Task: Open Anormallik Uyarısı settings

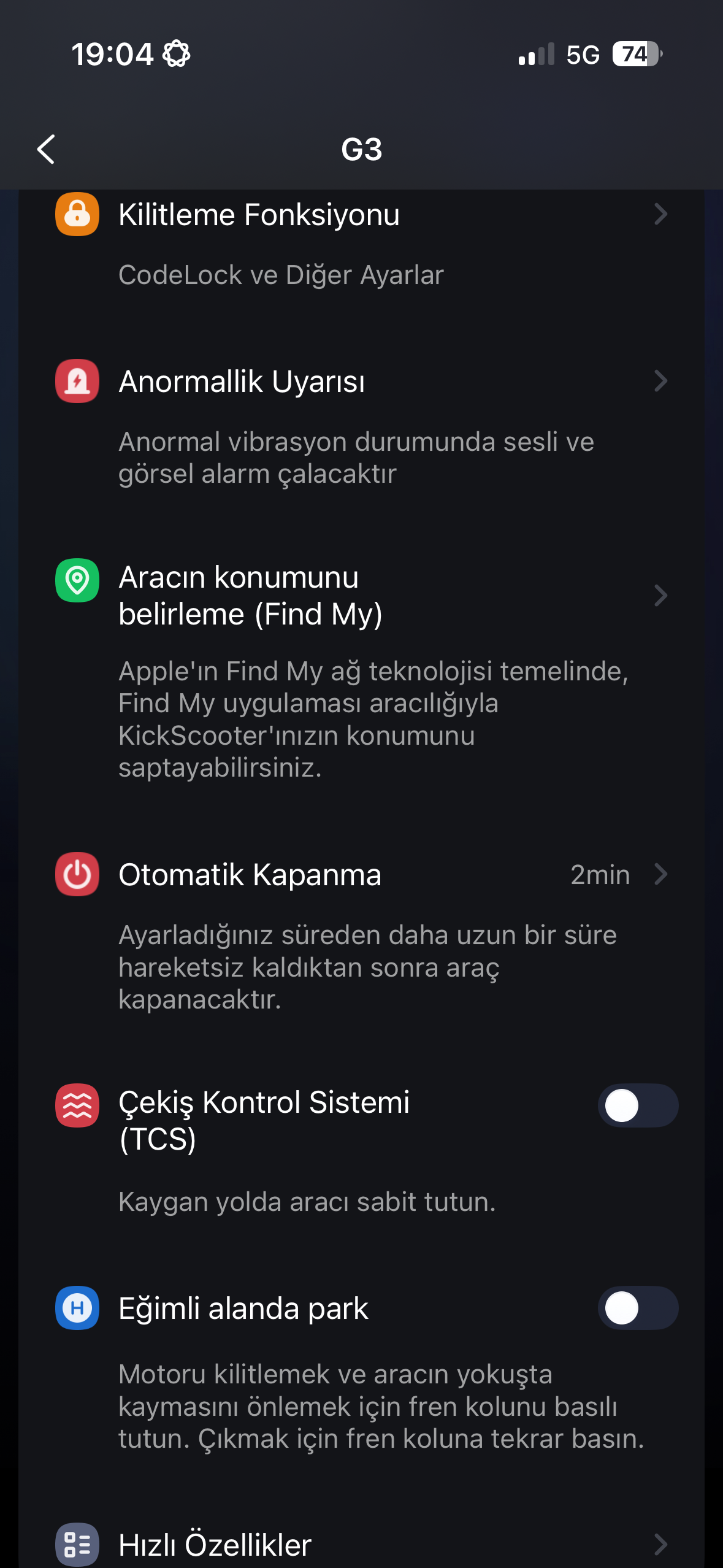Action: (x=361, y=382)
